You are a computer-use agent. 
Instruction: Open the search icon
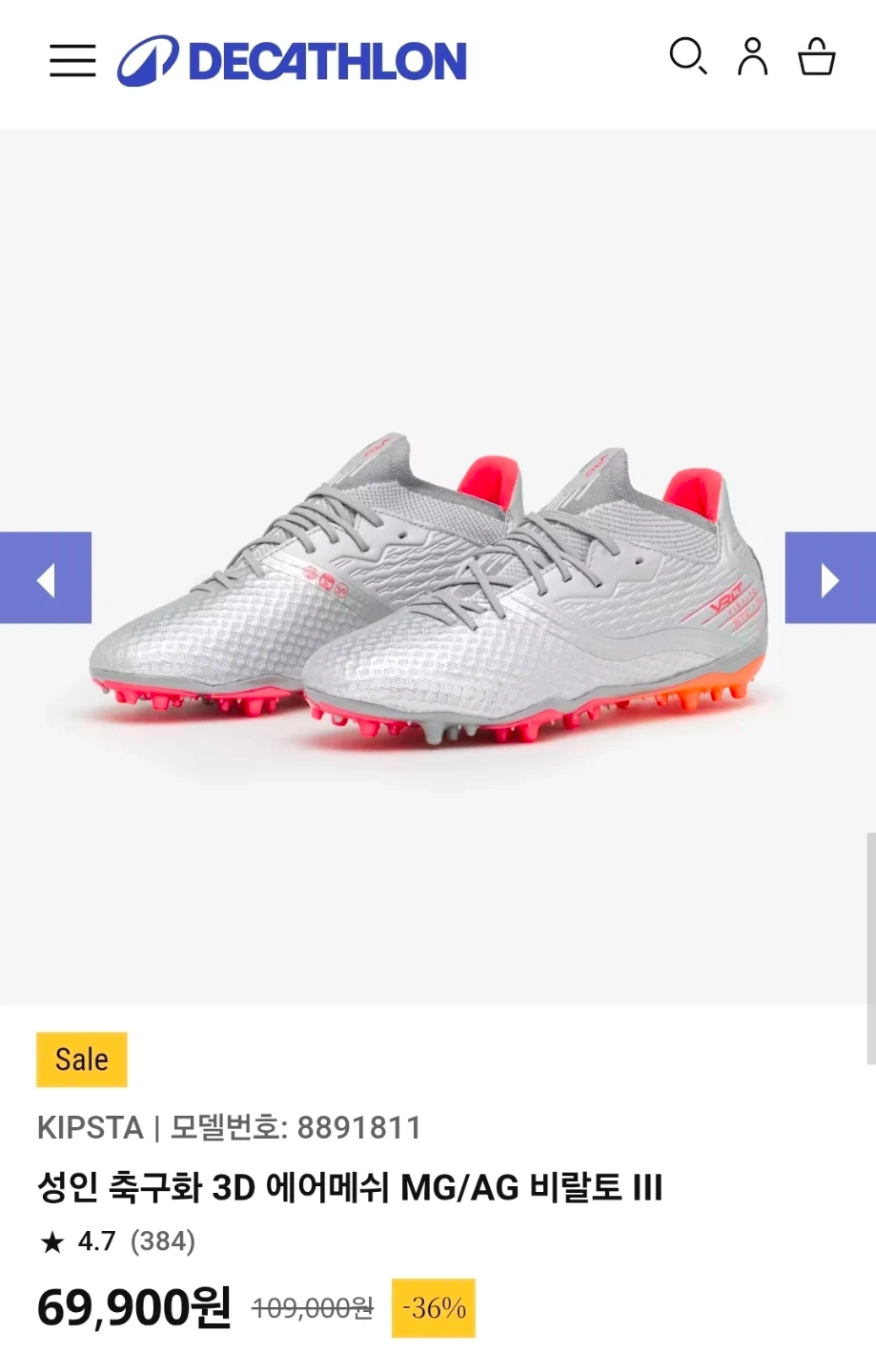coord(687,56)
